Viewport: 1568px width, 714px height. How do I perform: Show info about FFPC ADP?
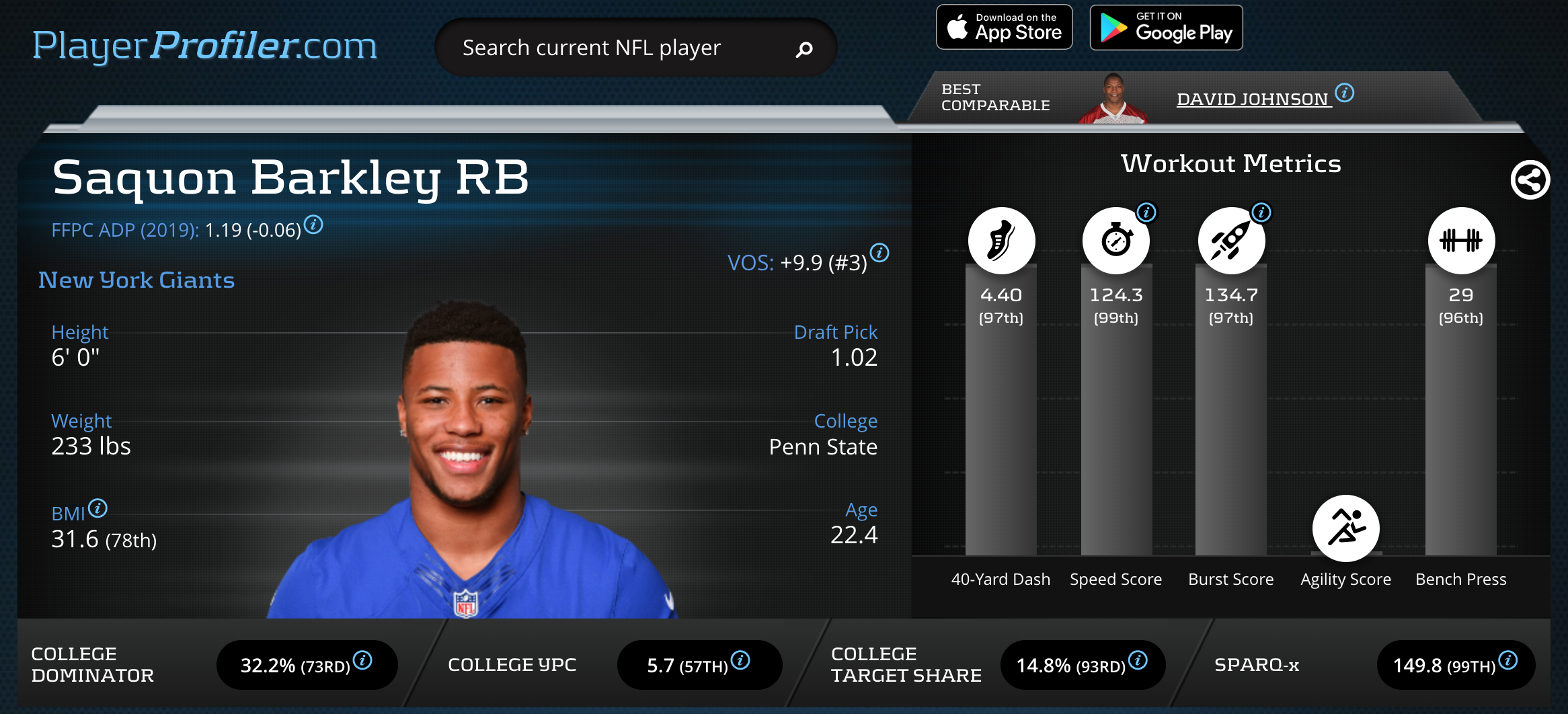point(313,225)
